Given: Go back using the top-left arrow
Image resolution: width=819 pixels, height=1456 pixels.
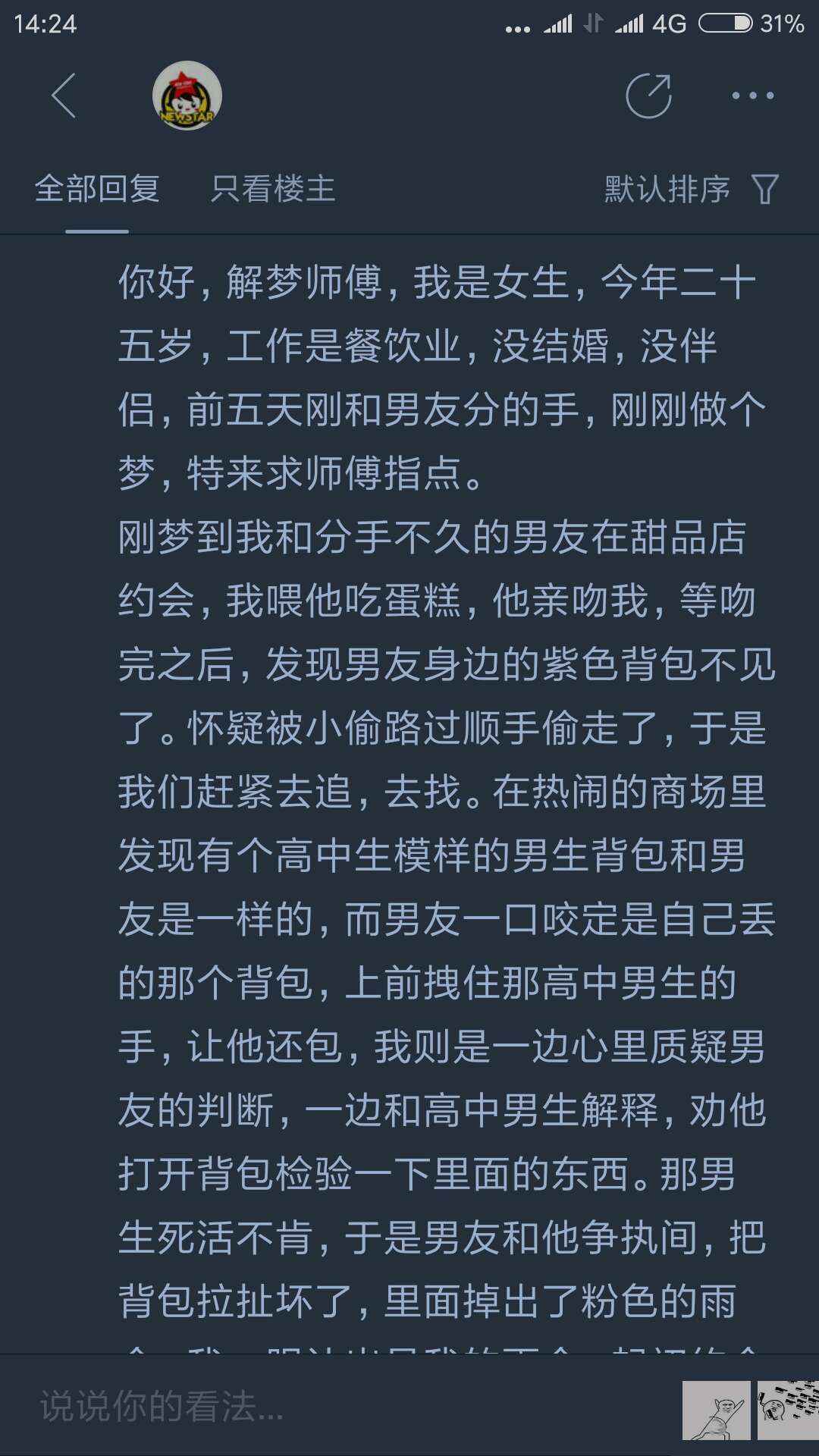Looking at the screenshot, I should coord(64,96).
